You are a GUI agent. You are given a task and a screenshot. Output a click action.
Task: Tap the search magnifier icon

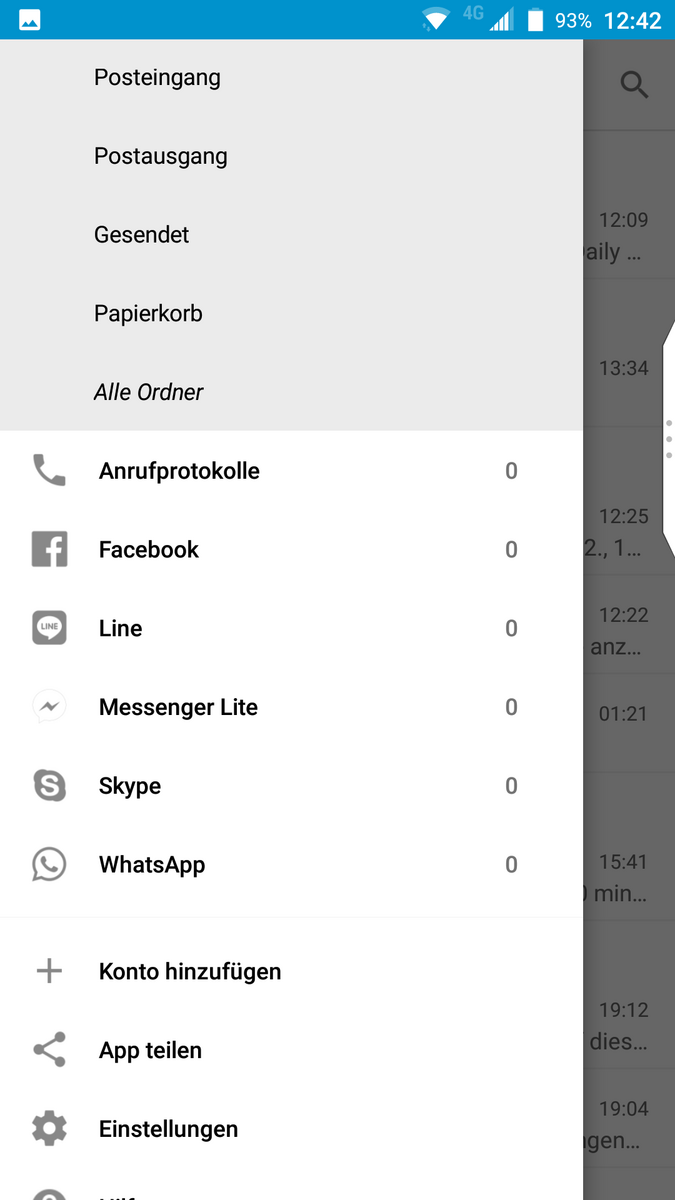634,85
